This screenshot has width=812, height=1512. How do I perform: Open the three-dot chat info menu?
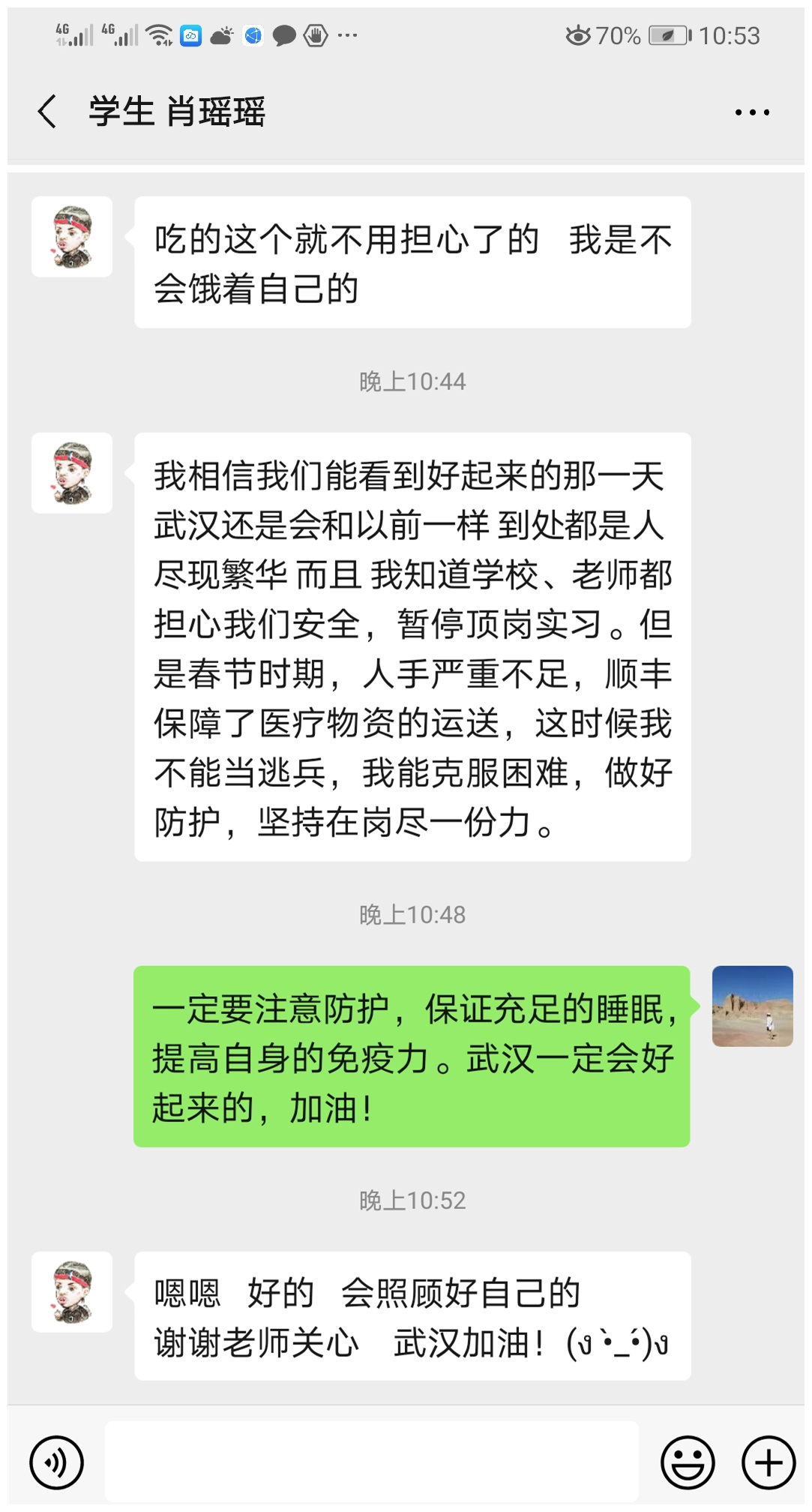[x=751, y=112]
